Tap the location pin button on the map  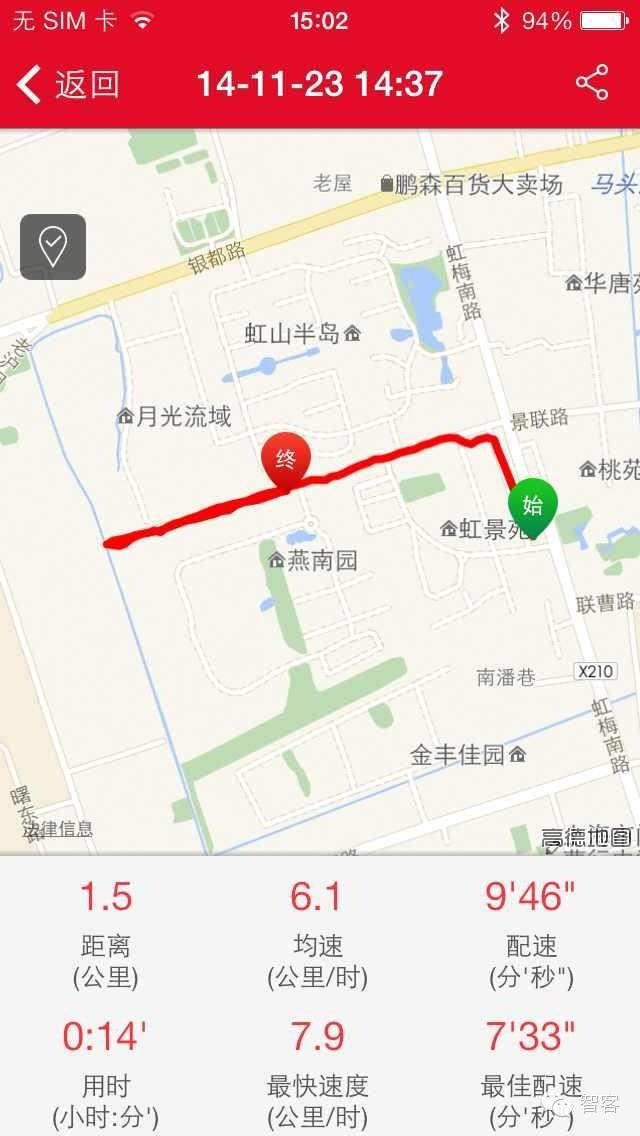[53, 246]
